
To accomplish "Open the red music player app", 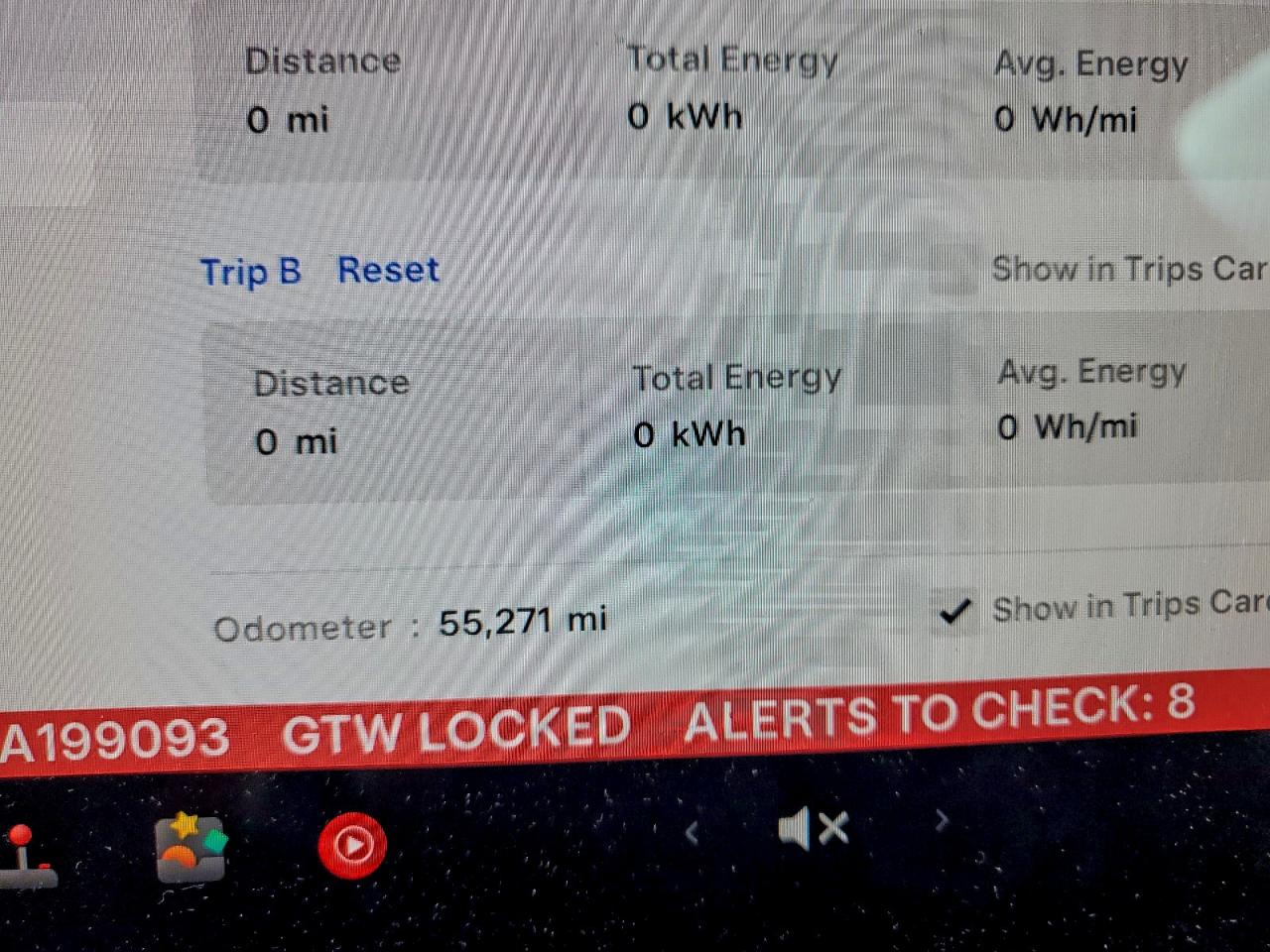I will (x=352, y=845).
